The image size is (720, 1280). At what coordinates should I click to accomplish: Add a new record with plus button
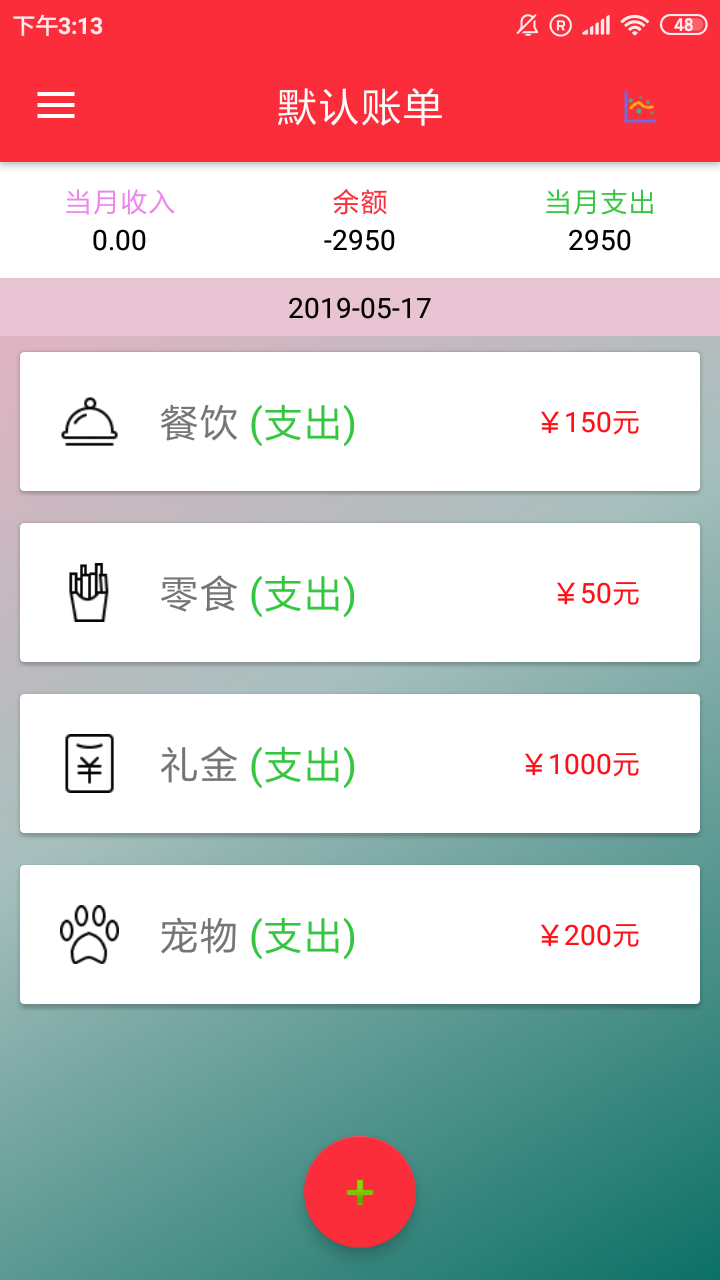pos(360,1192)
